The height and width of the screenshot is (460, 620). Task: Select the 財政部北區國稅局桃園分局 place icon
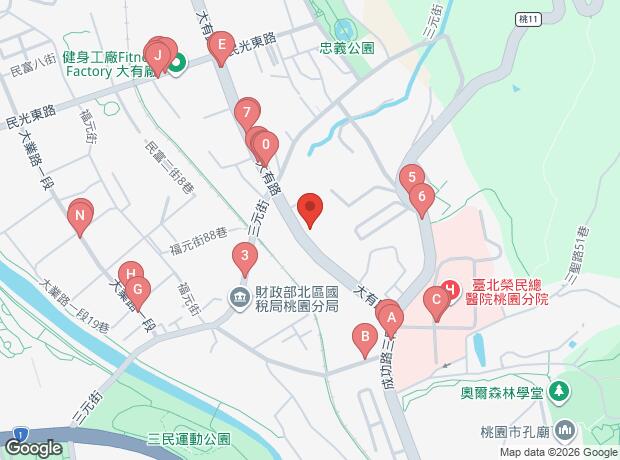click(240, 300)
